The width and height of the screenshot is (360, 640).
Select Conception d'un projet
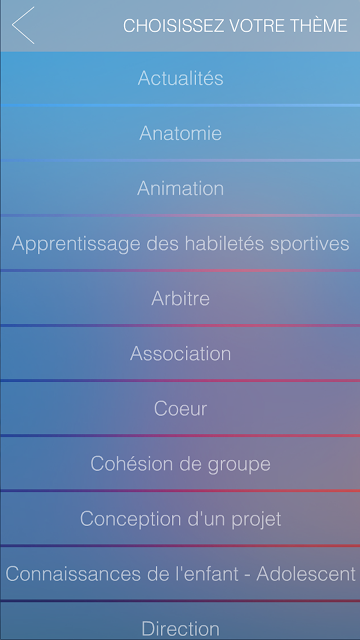180,519
